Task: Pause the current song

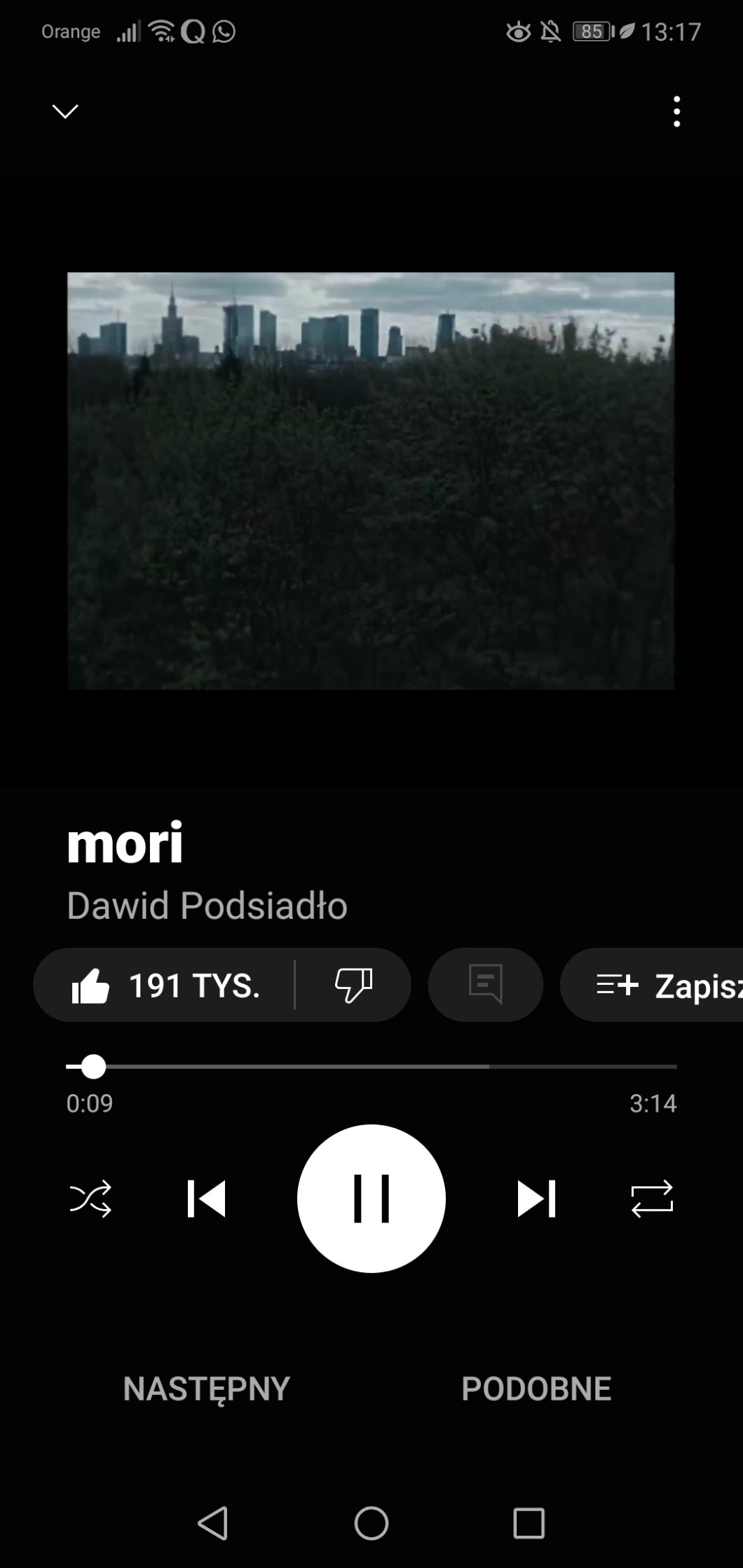Action: pos(371,1199)
